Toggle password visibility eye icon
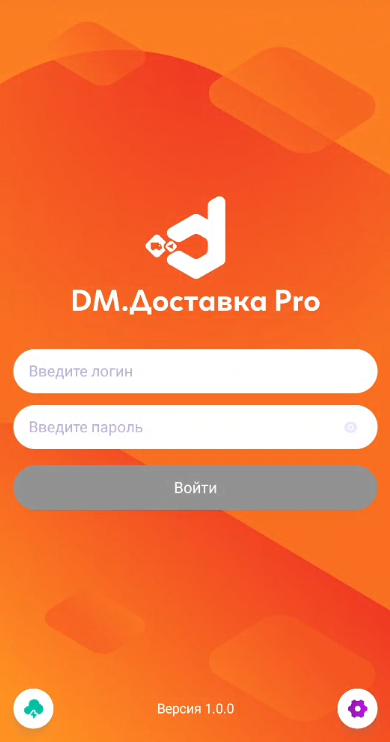Screen dimensions: 390x742 coord(351,427)
